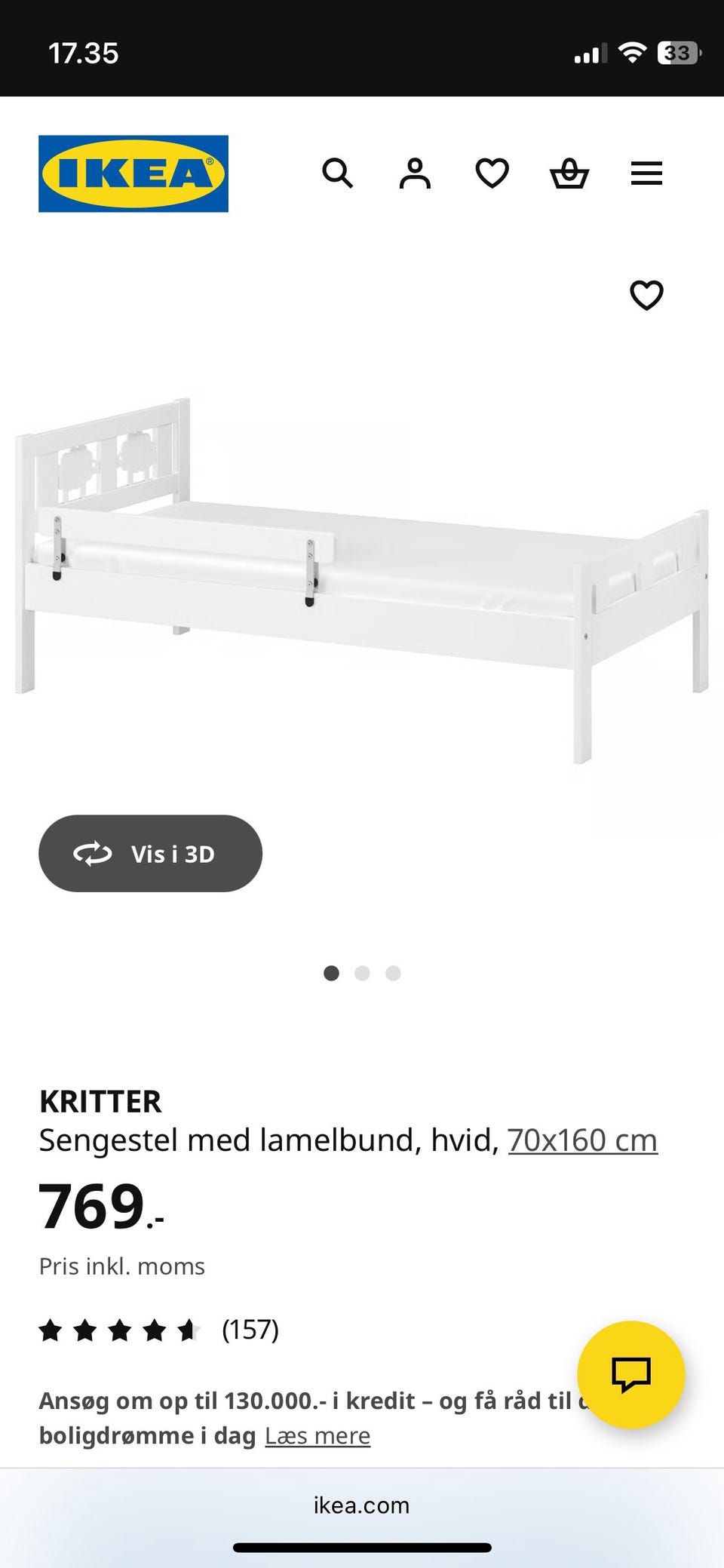The height and width of the screenshot is (1568, 724).
Task: Open your IKEA account profile
Action: tap(415, 173)
